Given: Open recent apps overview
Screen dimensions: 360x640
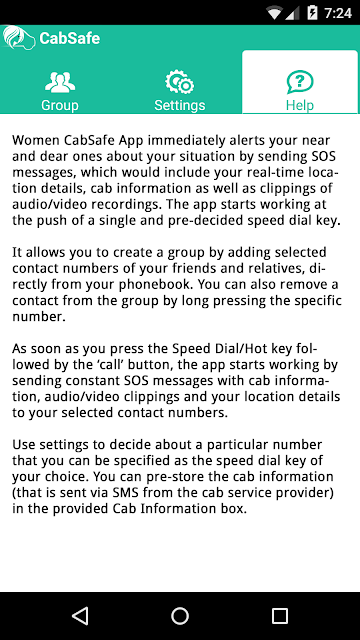Looking at the screenshot, I should coord(280,616).
